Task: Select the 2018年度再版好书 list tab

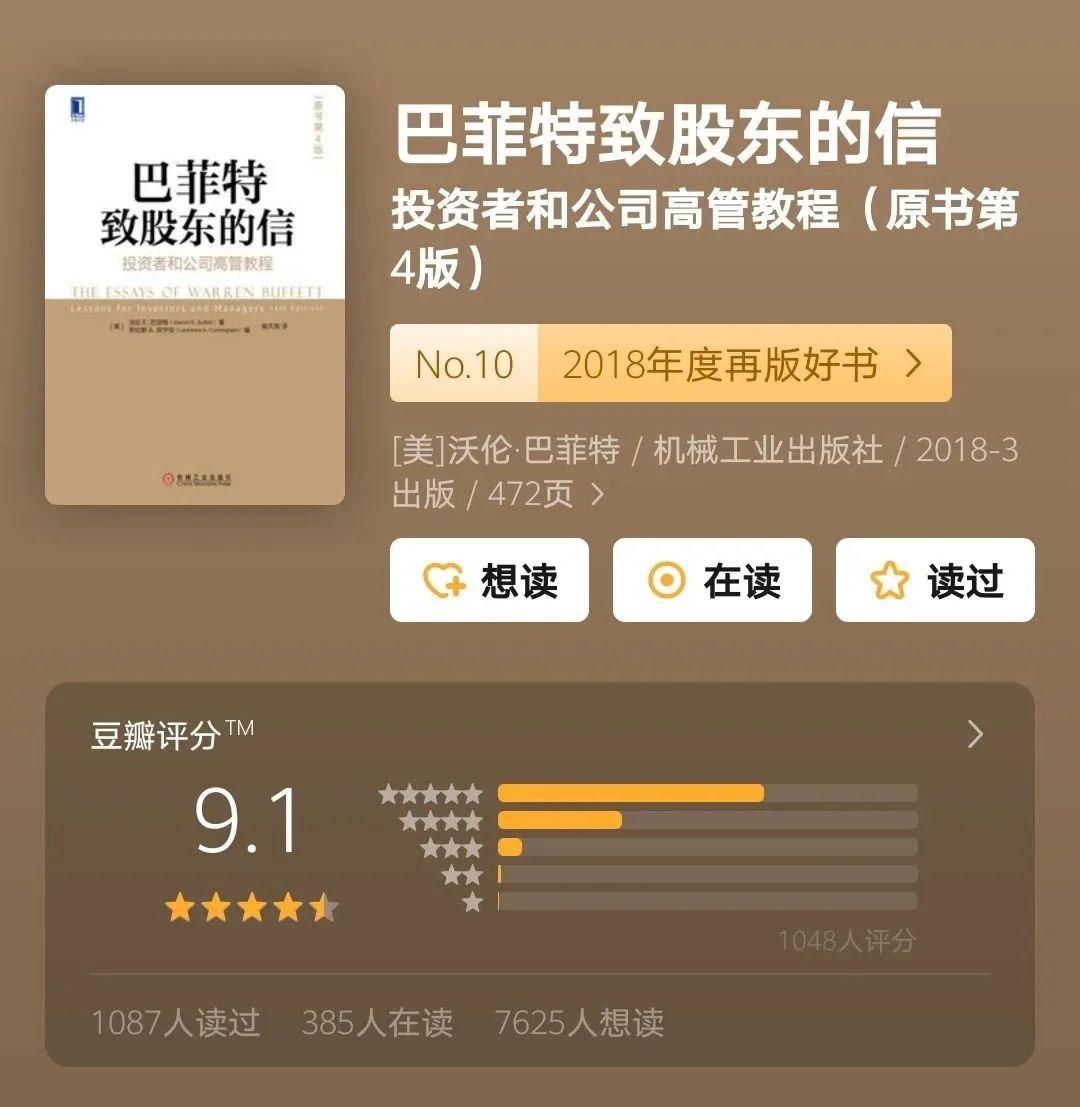Action: click(722, 365)
